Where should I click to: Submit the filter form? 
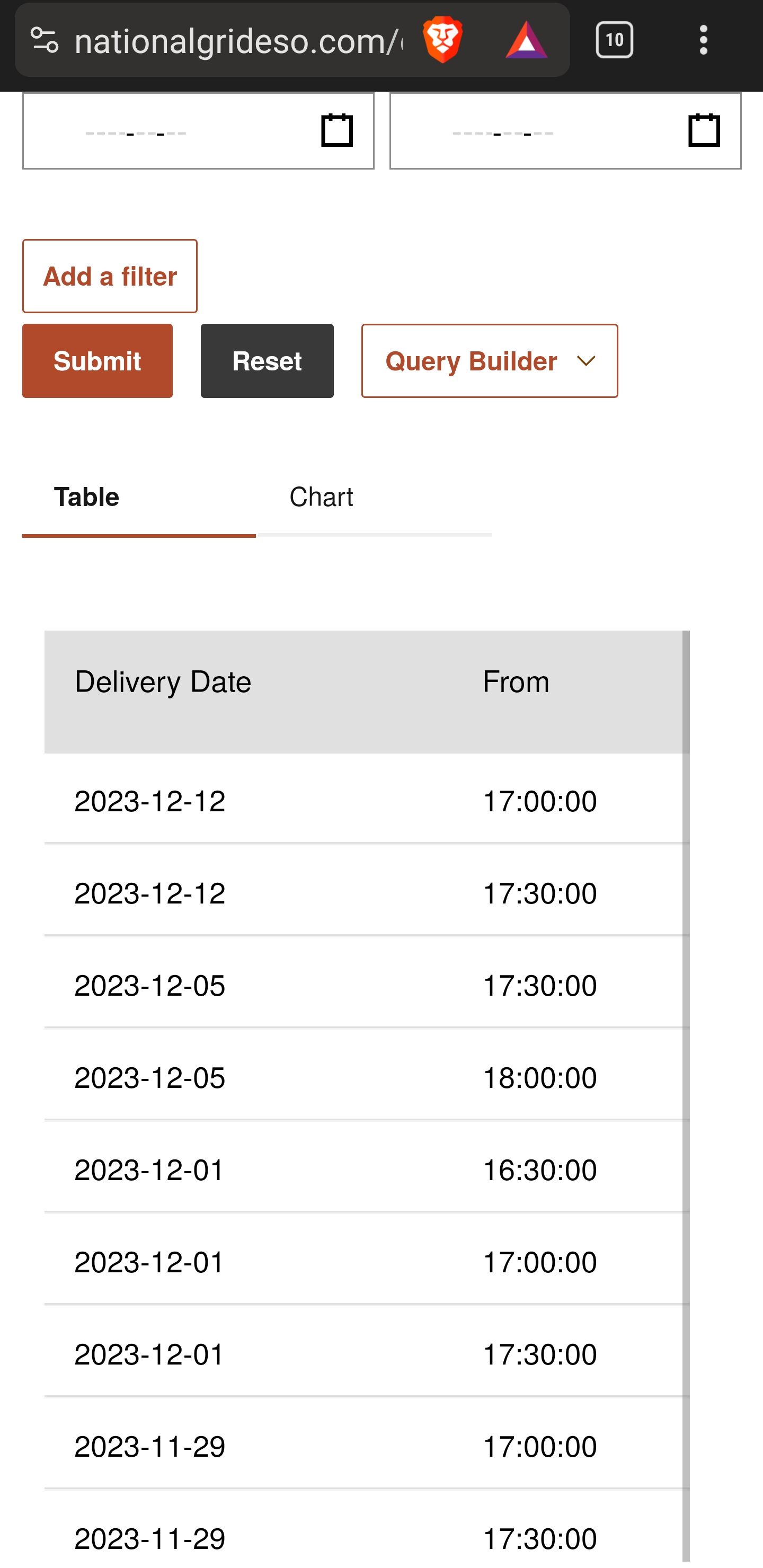97,361
